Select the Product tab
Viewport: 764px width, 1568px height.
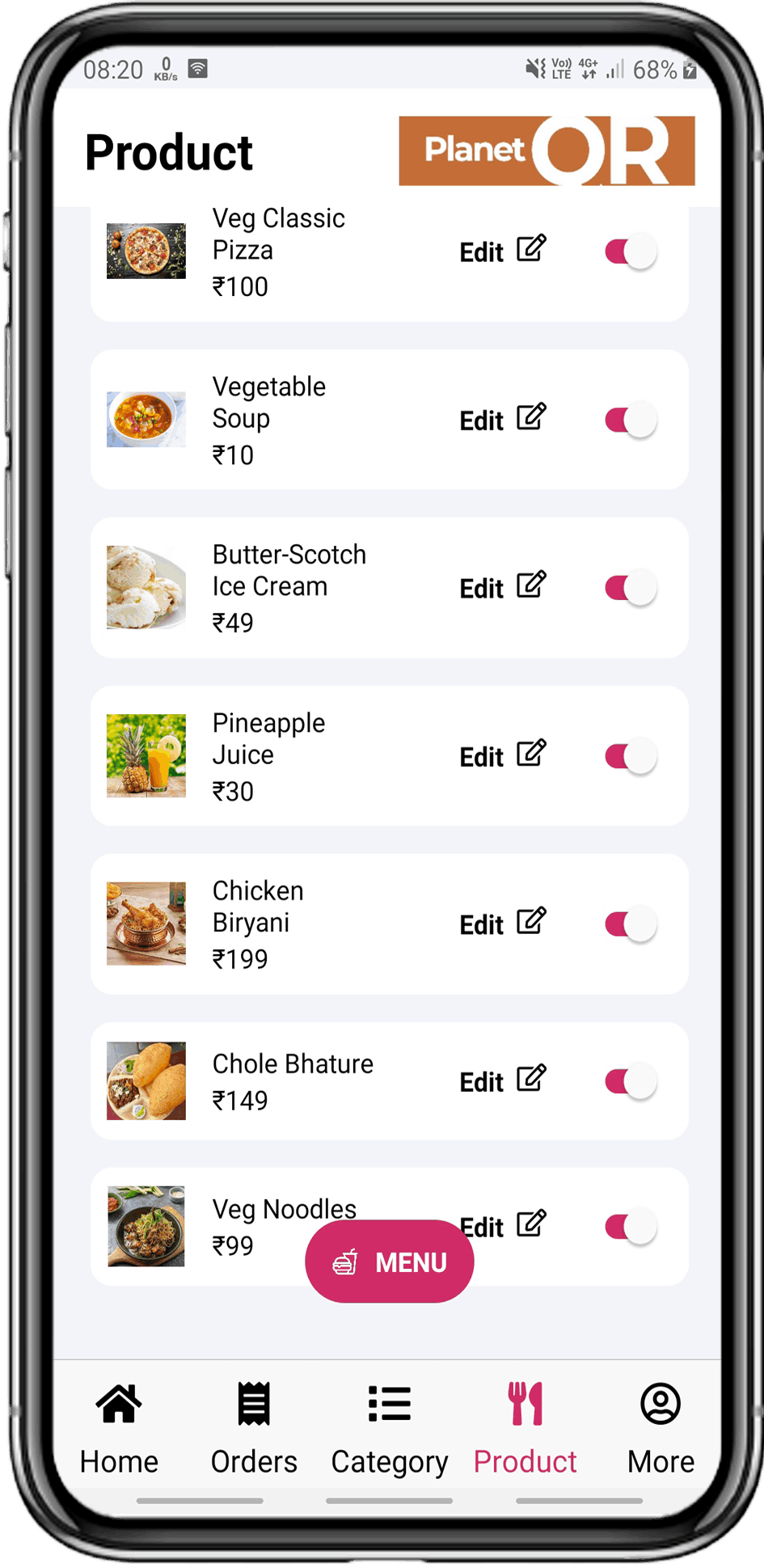point(525,1428)
